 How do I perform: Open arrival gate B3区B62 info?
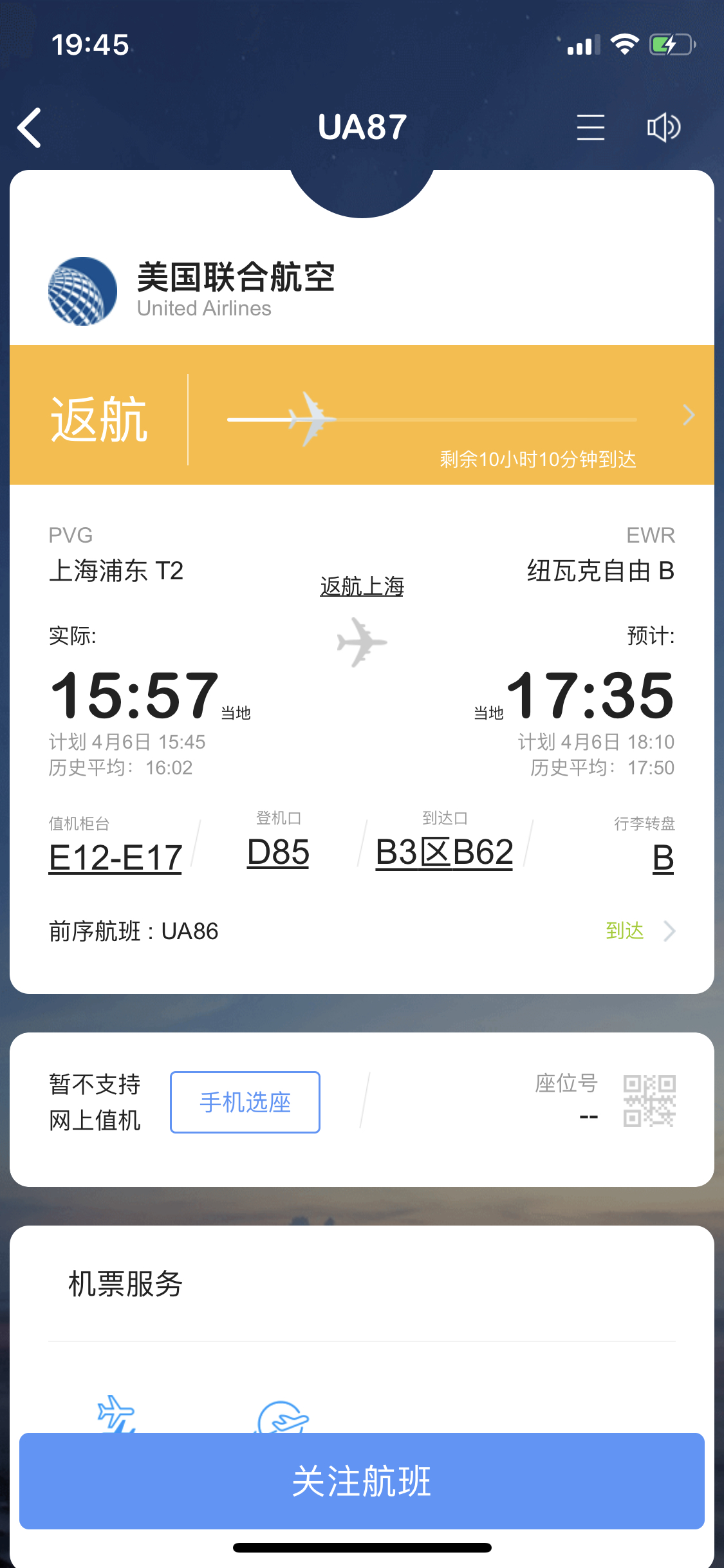click(444, 852)
